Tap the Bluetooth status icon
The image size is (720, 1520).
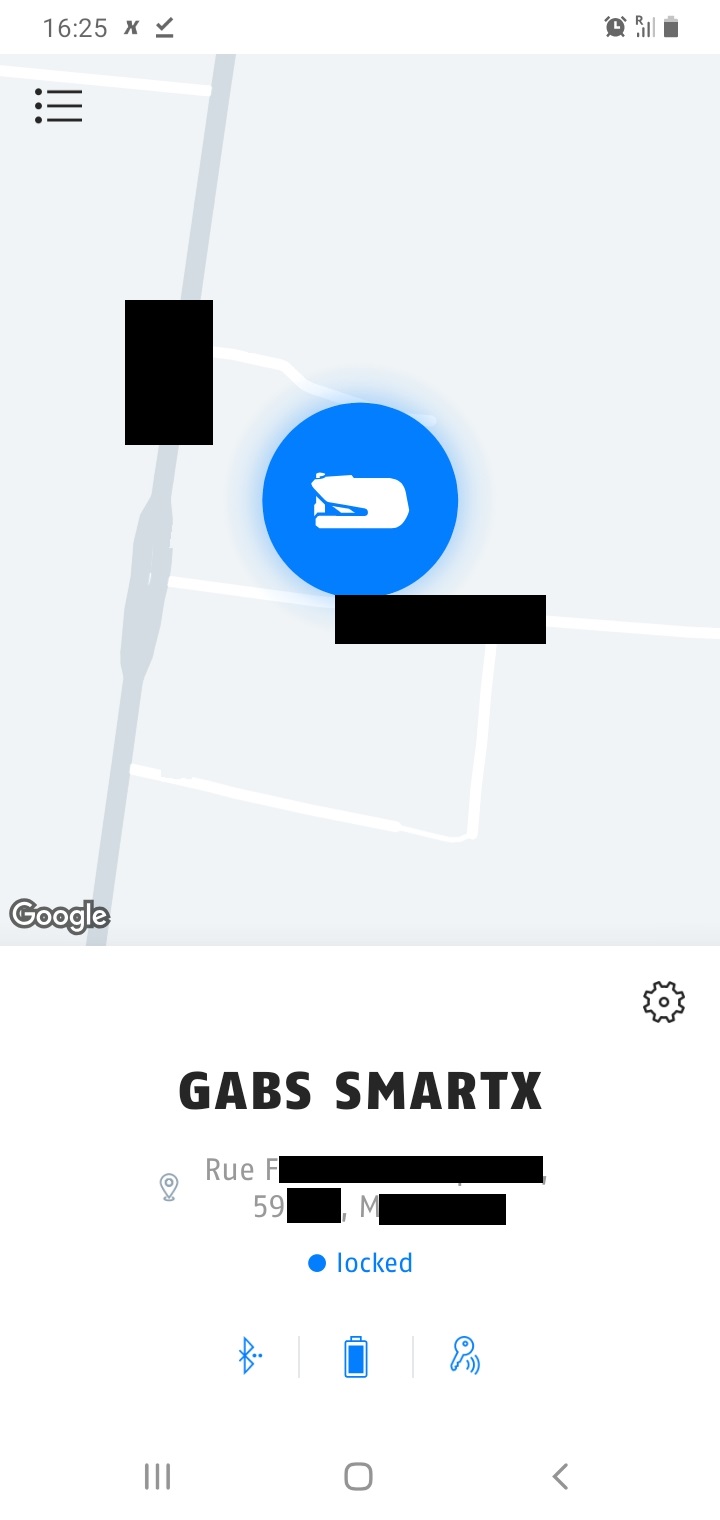(249, 1357)
